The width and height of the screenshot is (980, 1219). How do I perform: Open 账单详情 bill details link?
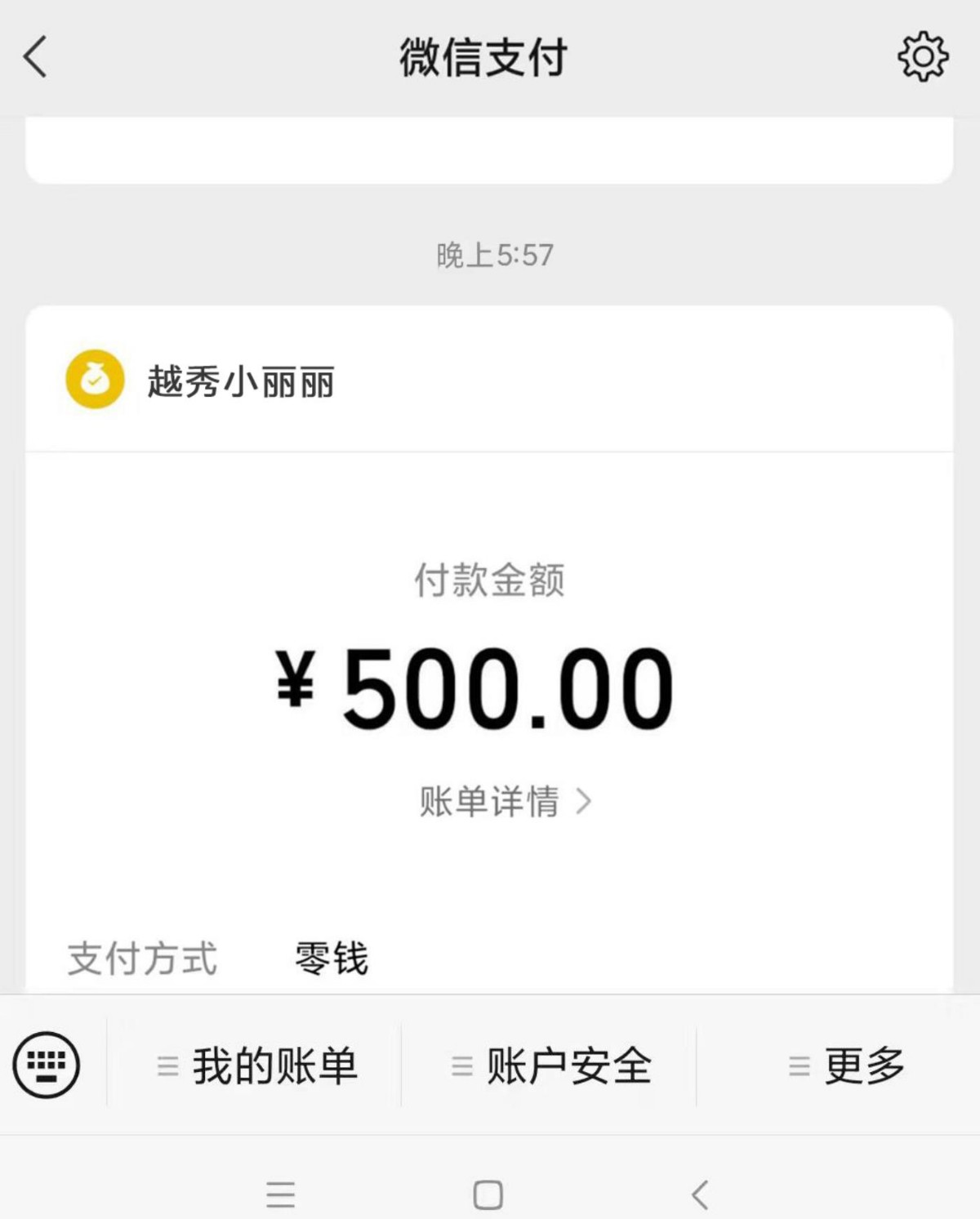coord(504,802)
